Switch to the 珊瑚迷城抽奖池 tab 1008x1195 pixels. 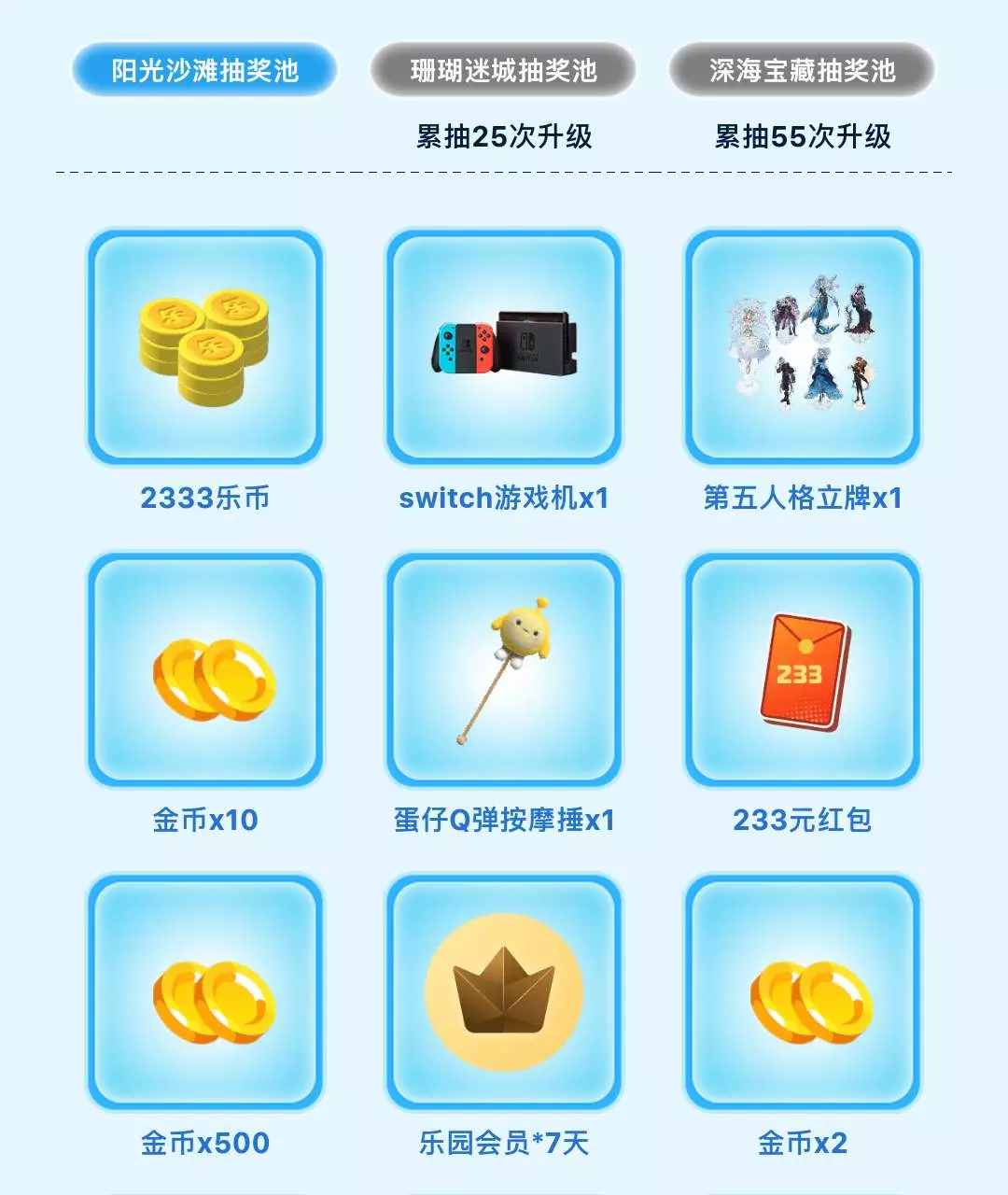click(503, 70)
